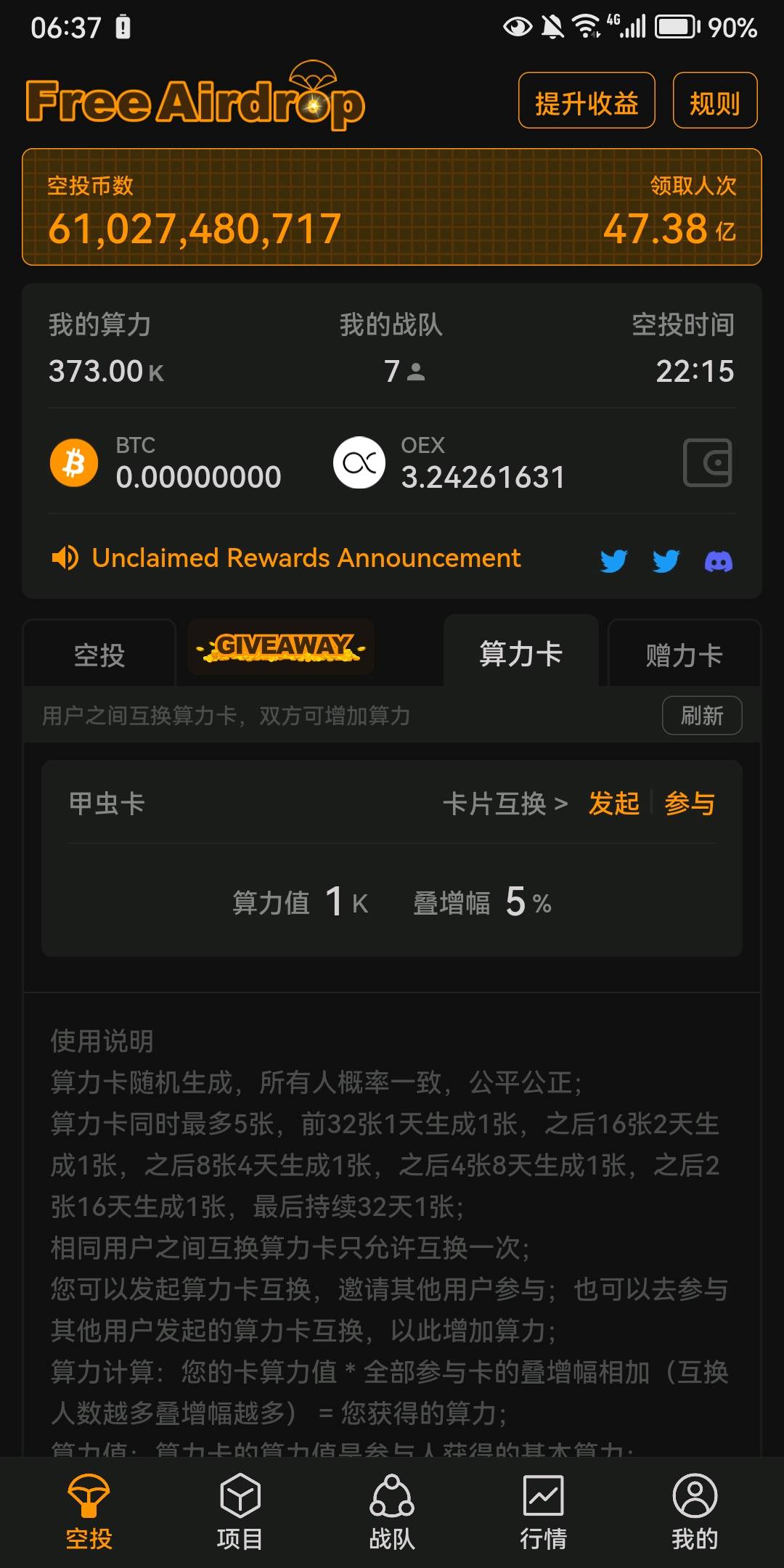784x1568 pixels.
Task: Open the wallet icon
Action: click(707, 462)
